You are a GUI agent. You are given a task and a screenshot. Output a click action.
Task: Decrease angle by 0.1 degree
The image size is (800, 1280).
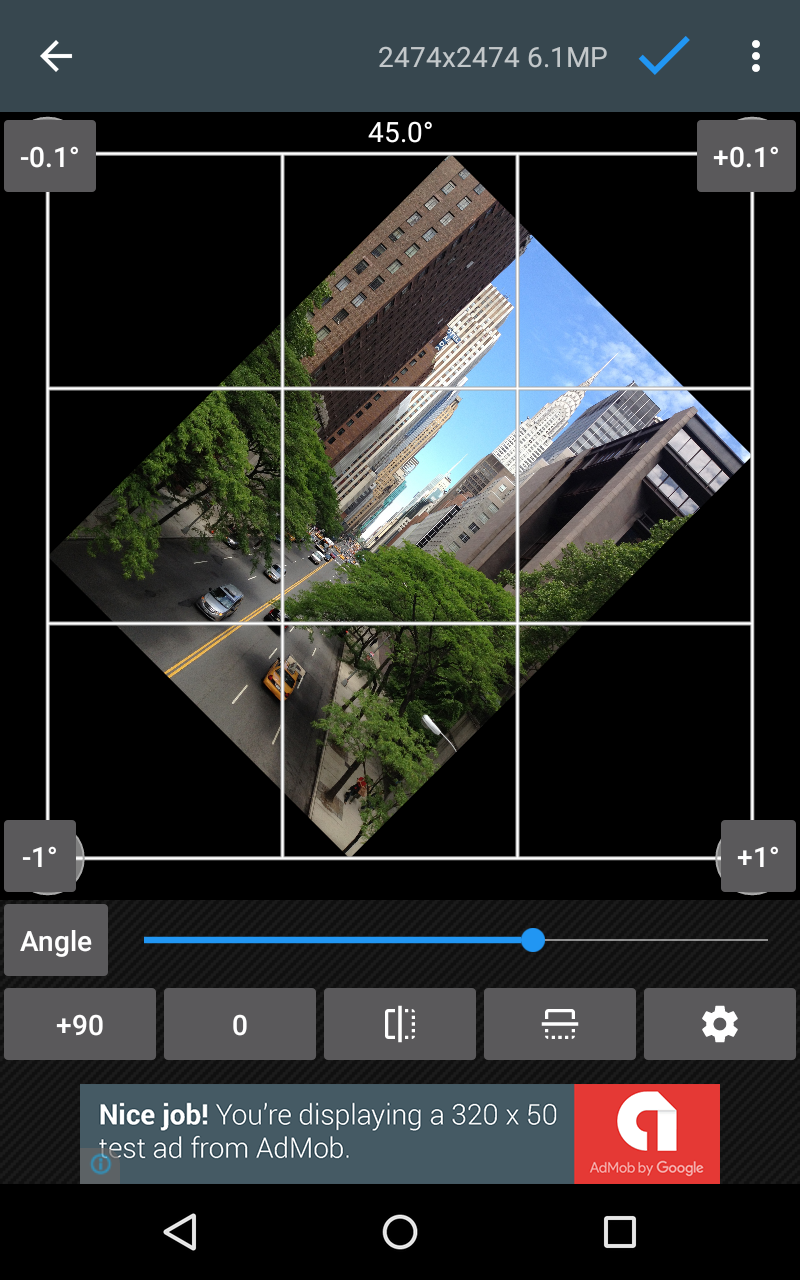[50, 156]
